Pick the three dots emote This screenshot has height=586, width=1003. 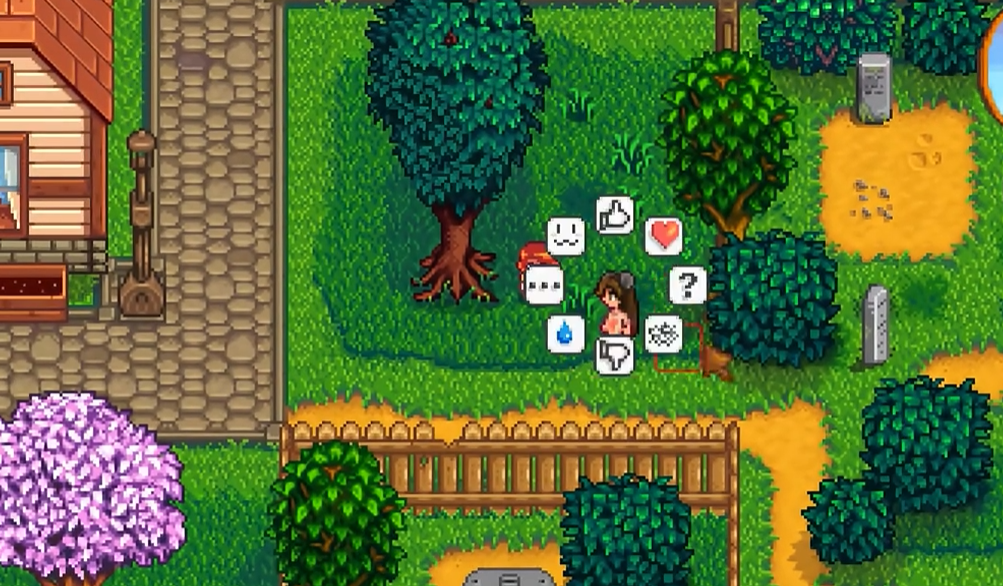pos(543,287)
